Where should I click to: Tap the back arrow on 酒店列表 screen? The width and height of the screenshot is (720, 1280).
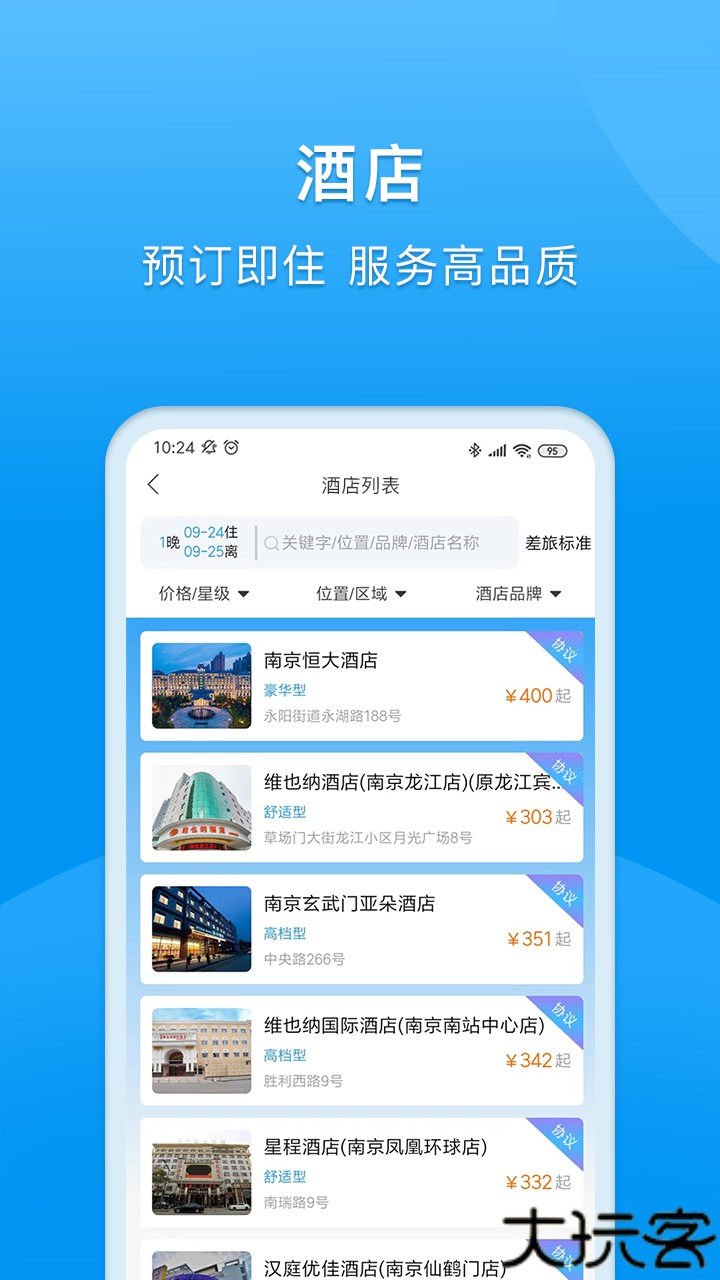(152, 484)
